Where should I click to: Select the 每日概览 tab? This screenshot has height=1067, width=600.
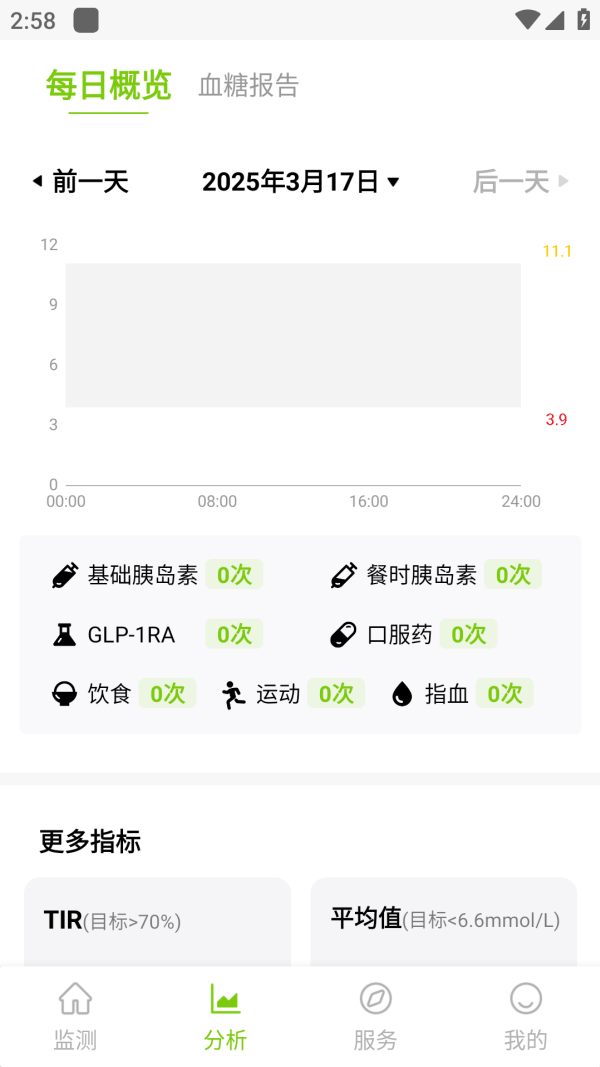pos(108,86)
